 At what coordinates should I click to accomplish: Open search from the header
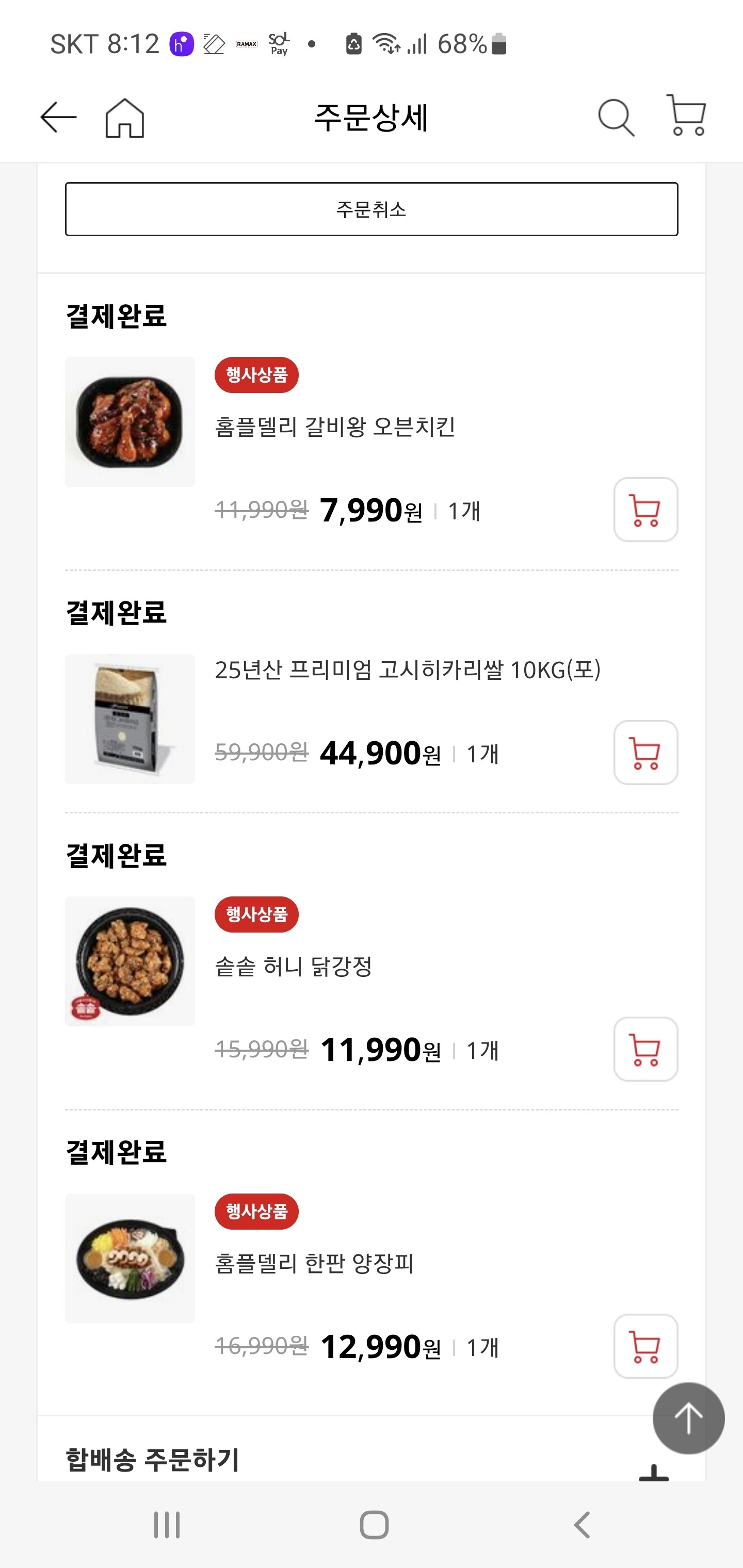tap(616, 117)
